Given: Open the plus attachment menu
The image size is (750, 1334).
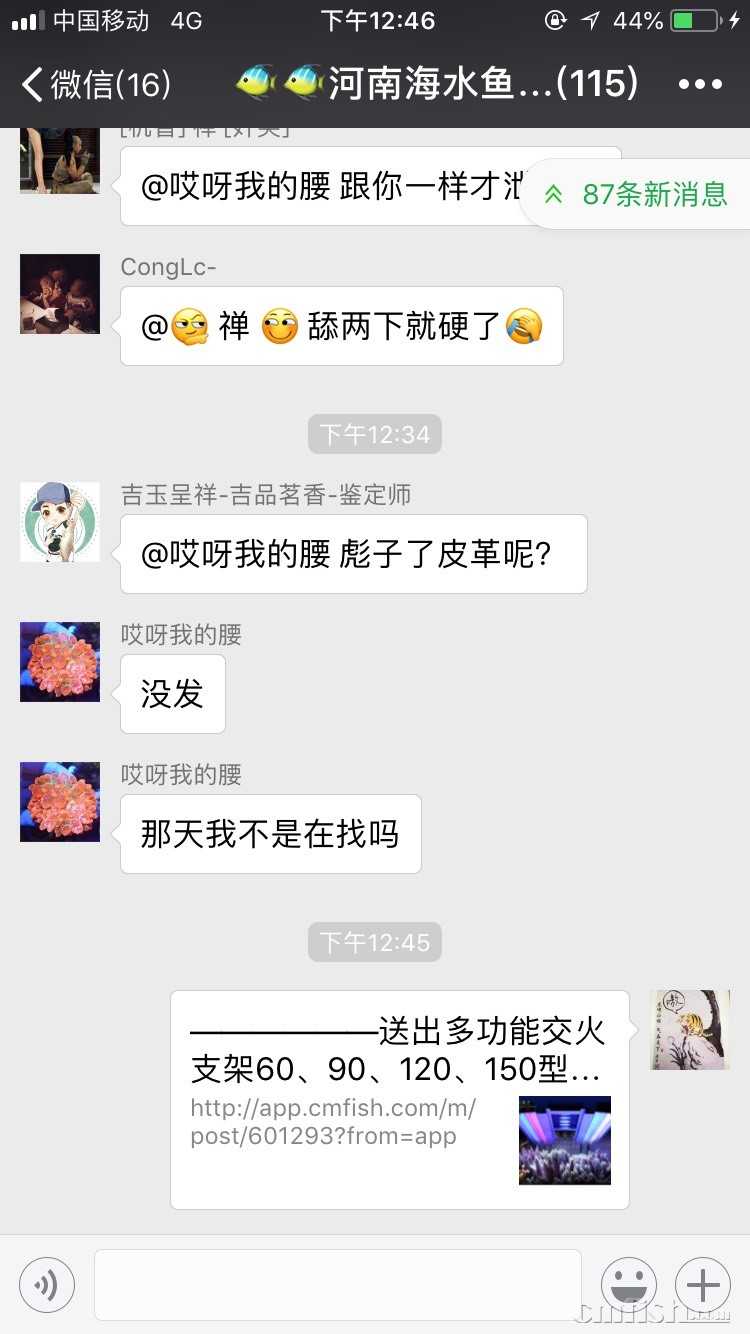Looking at the screenshot, I should (703, 1285).
